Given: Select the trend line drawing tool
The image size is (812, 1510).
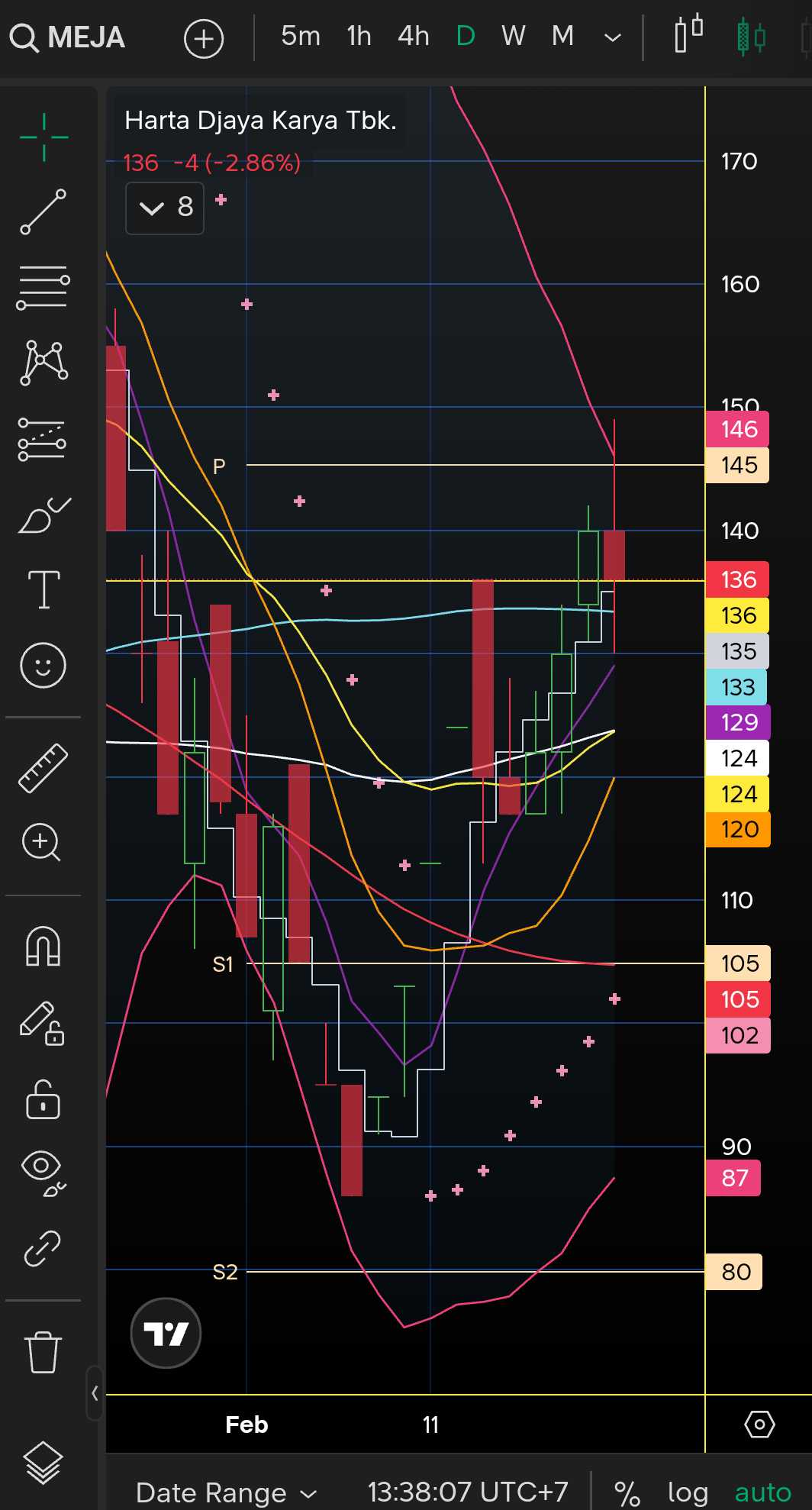Looking at the screenshot, I should (43, 211).
